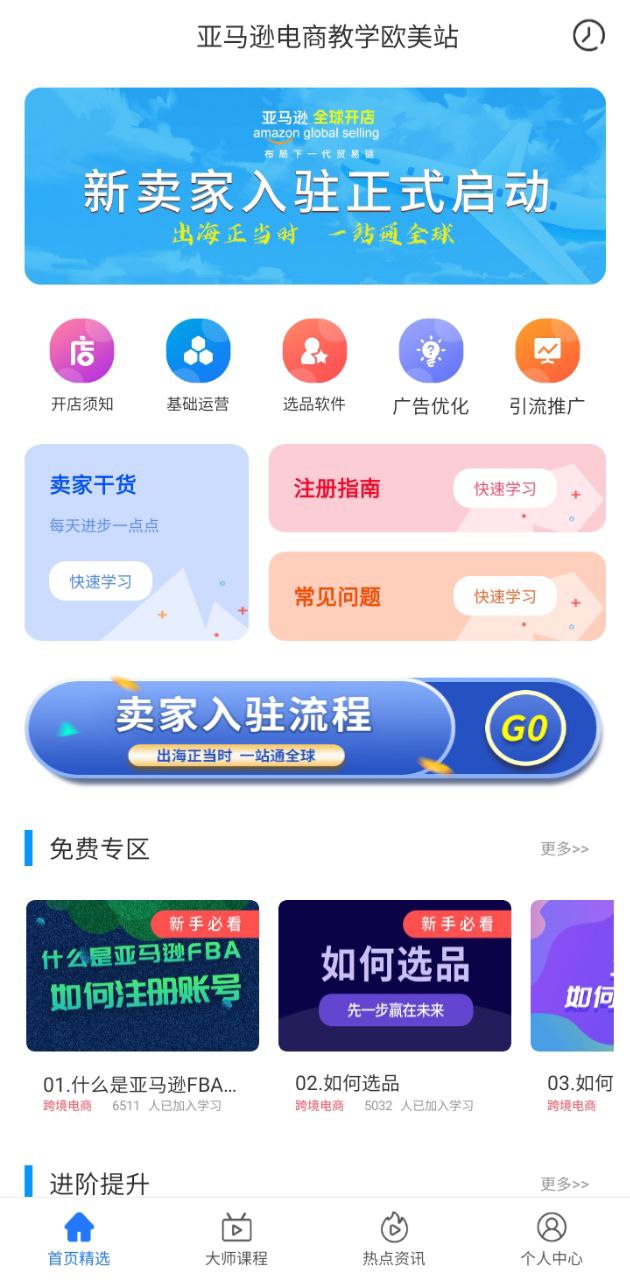Go to the 个人中心 tab
Image resolution: width=630 pixels, height=1280 pixels.
551,1239
